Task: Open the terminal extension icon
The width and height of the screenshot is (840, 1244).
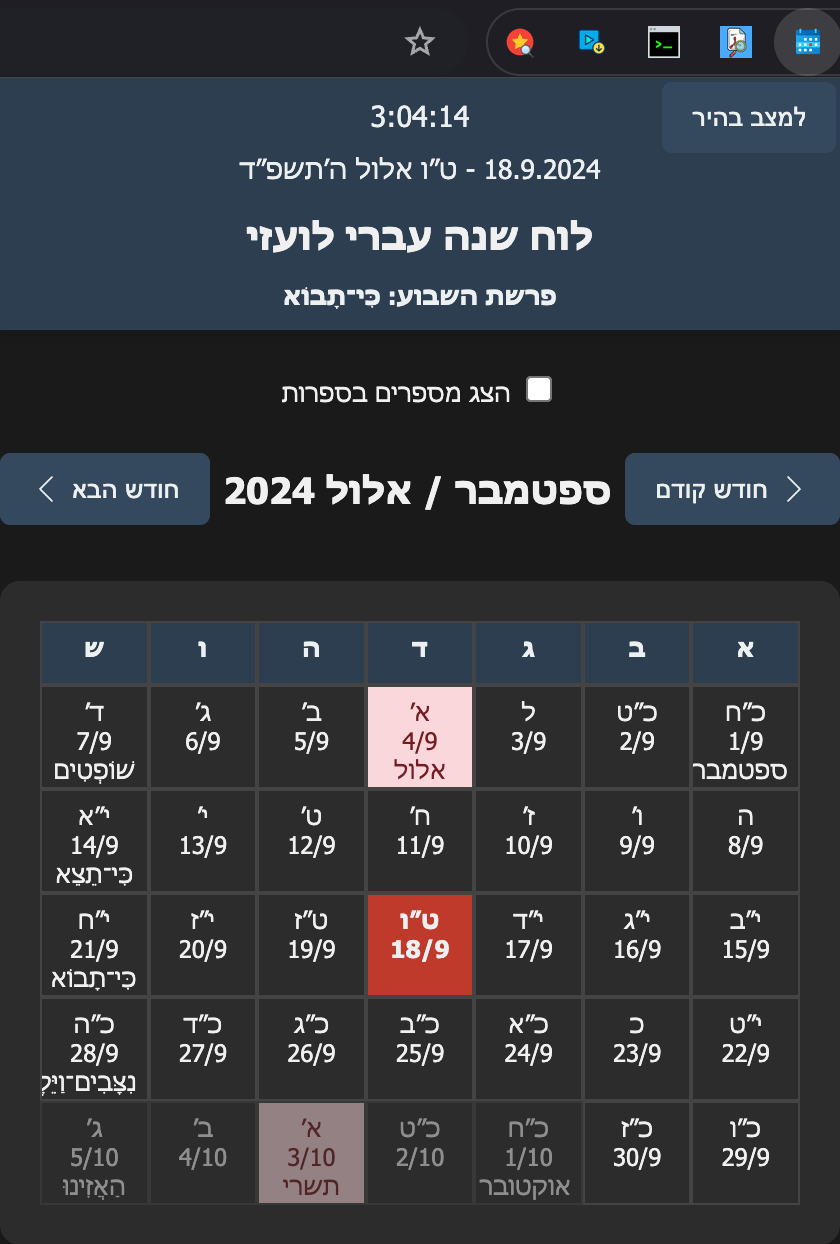Action: [663, 42]
